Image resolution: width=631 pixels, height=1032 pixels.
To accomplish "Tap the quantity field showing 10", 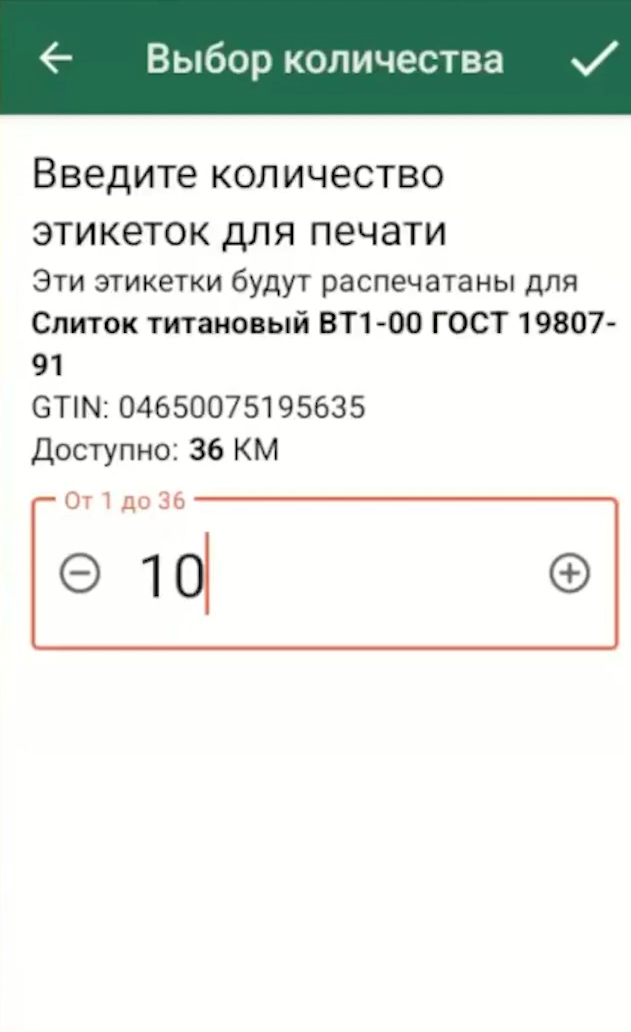I will click(x=325, y=573).
